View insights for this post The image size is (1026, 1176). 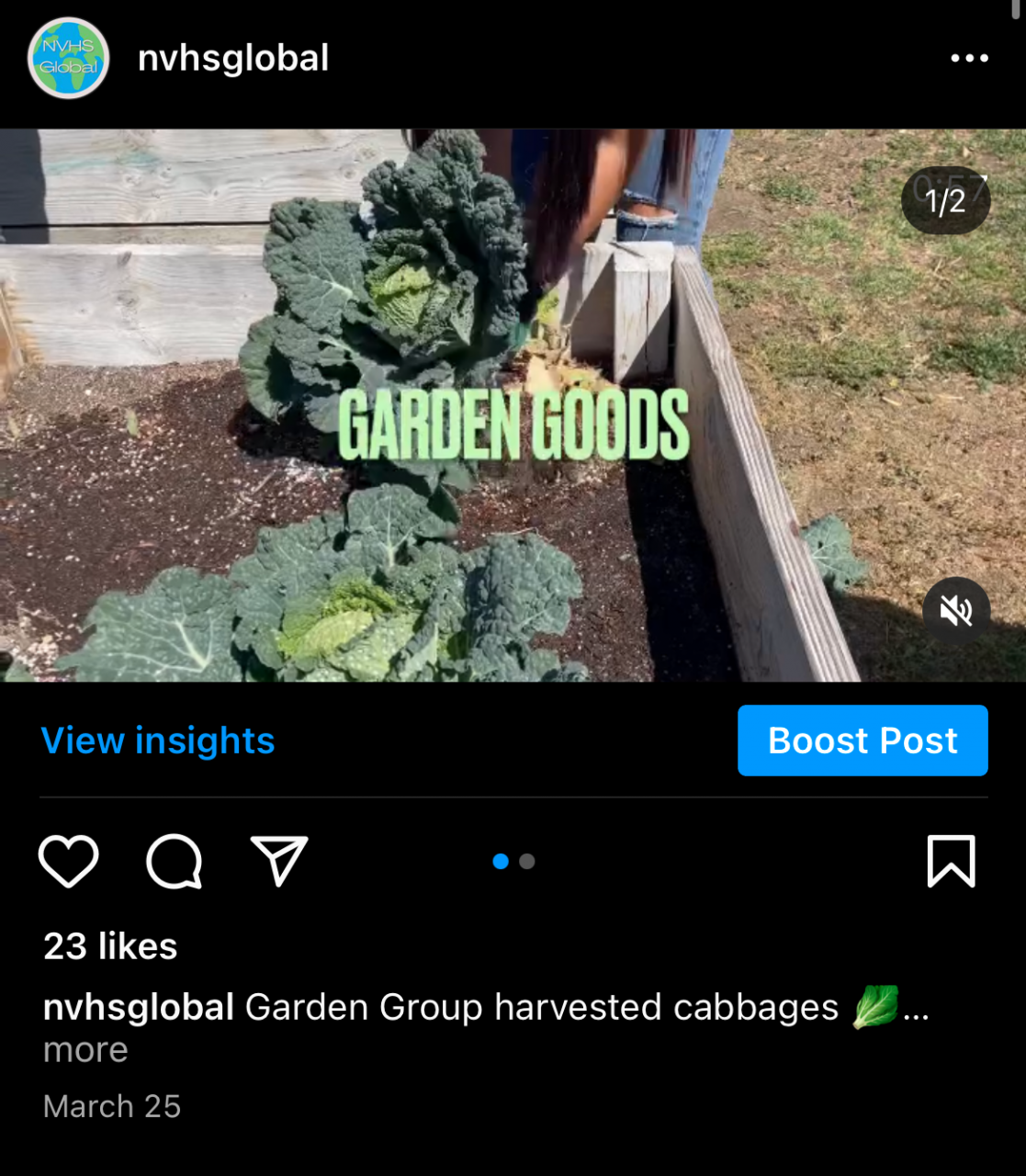pos(158,741)
